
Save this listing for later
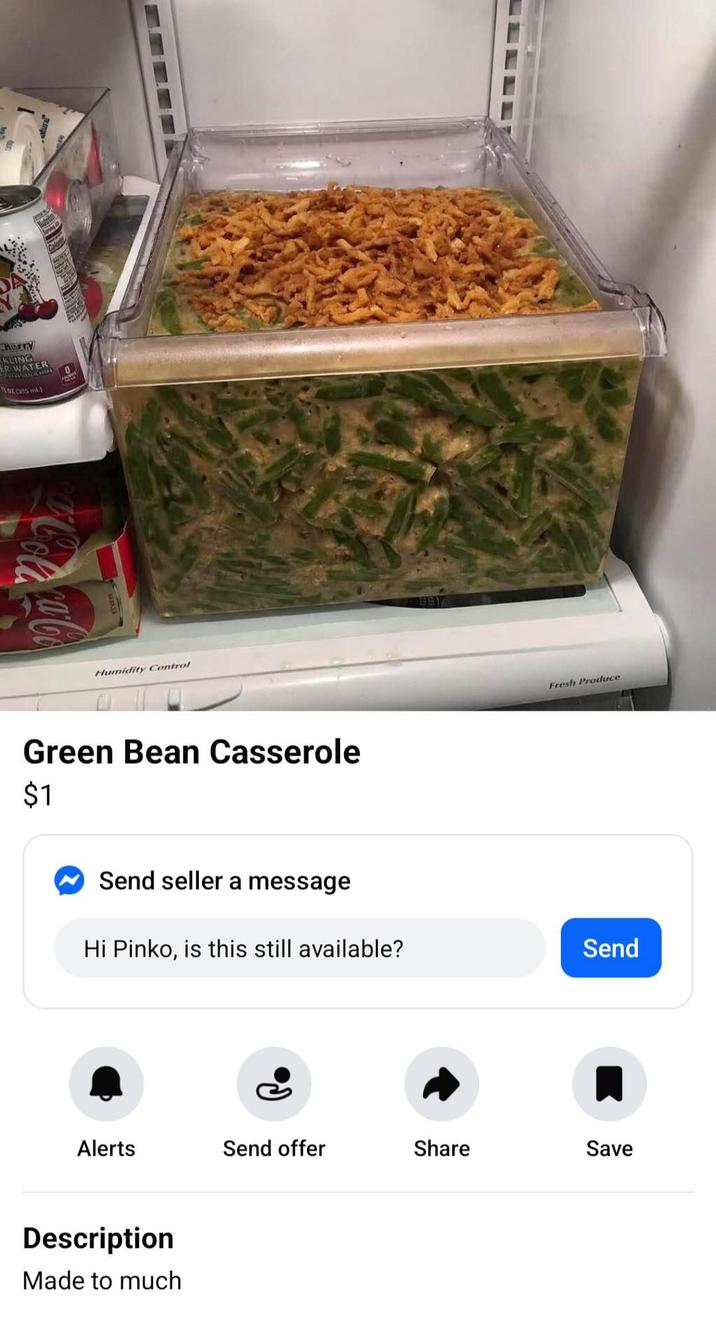coord(609,1084)
